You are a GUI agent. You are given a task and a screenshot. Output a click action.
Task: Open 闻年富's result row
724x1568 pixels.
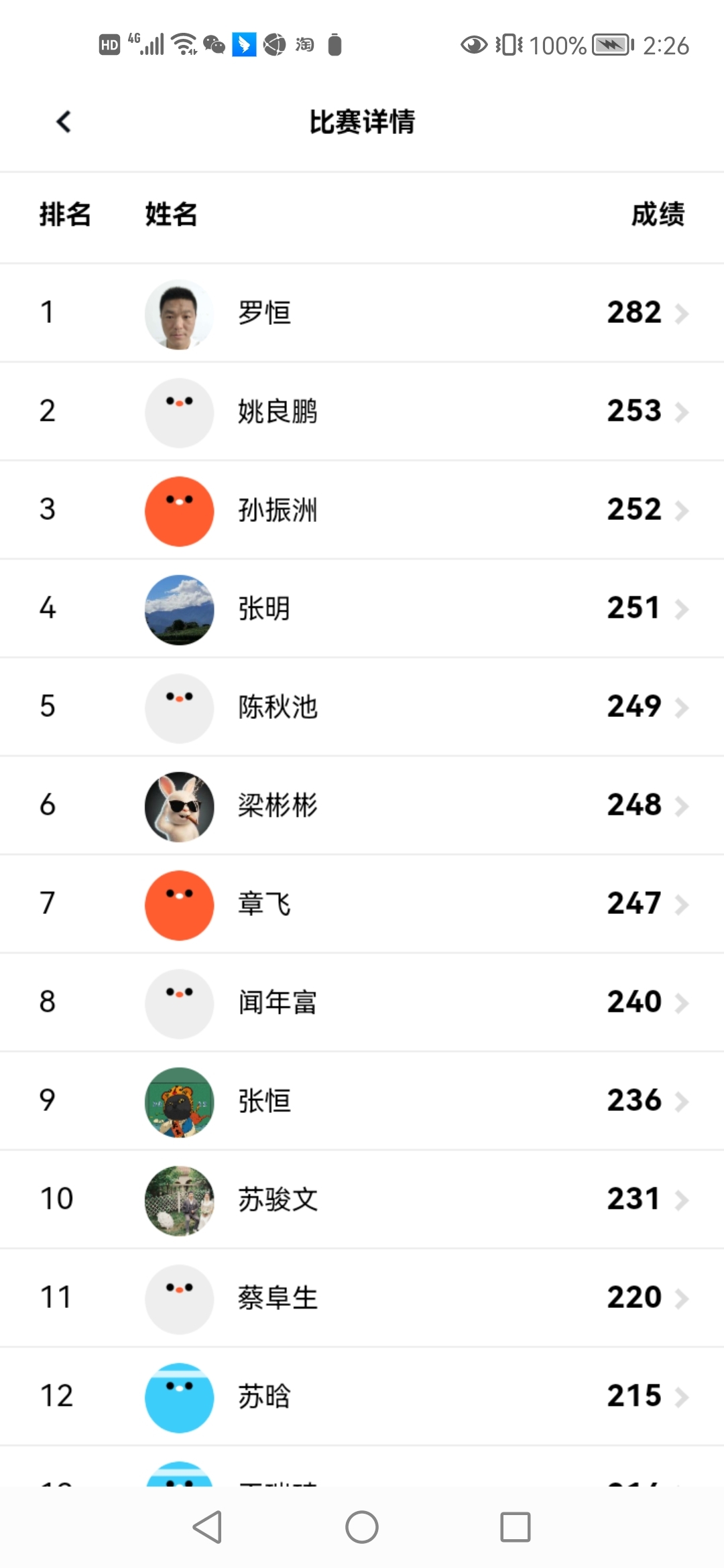click(362, 1002)
